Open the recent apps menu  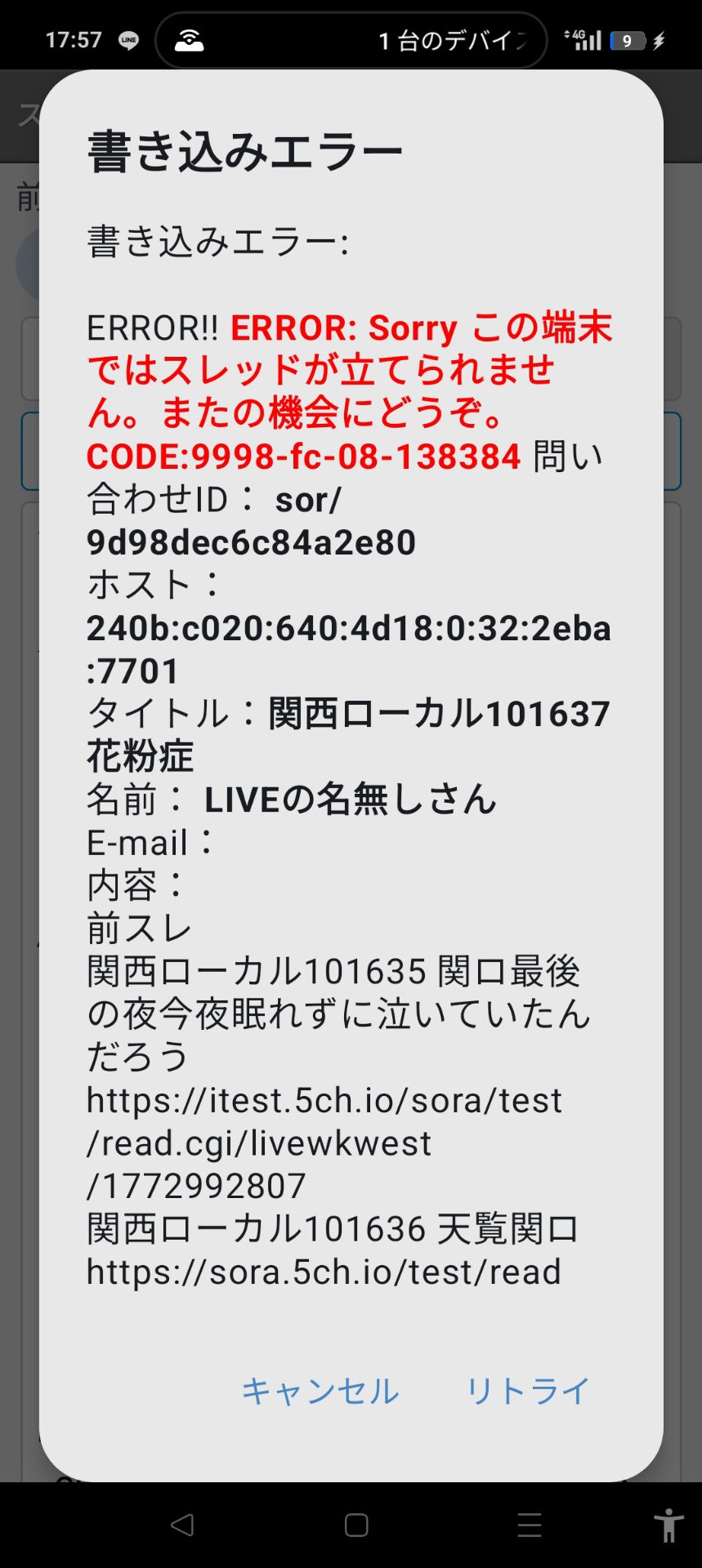point(530,1525)
